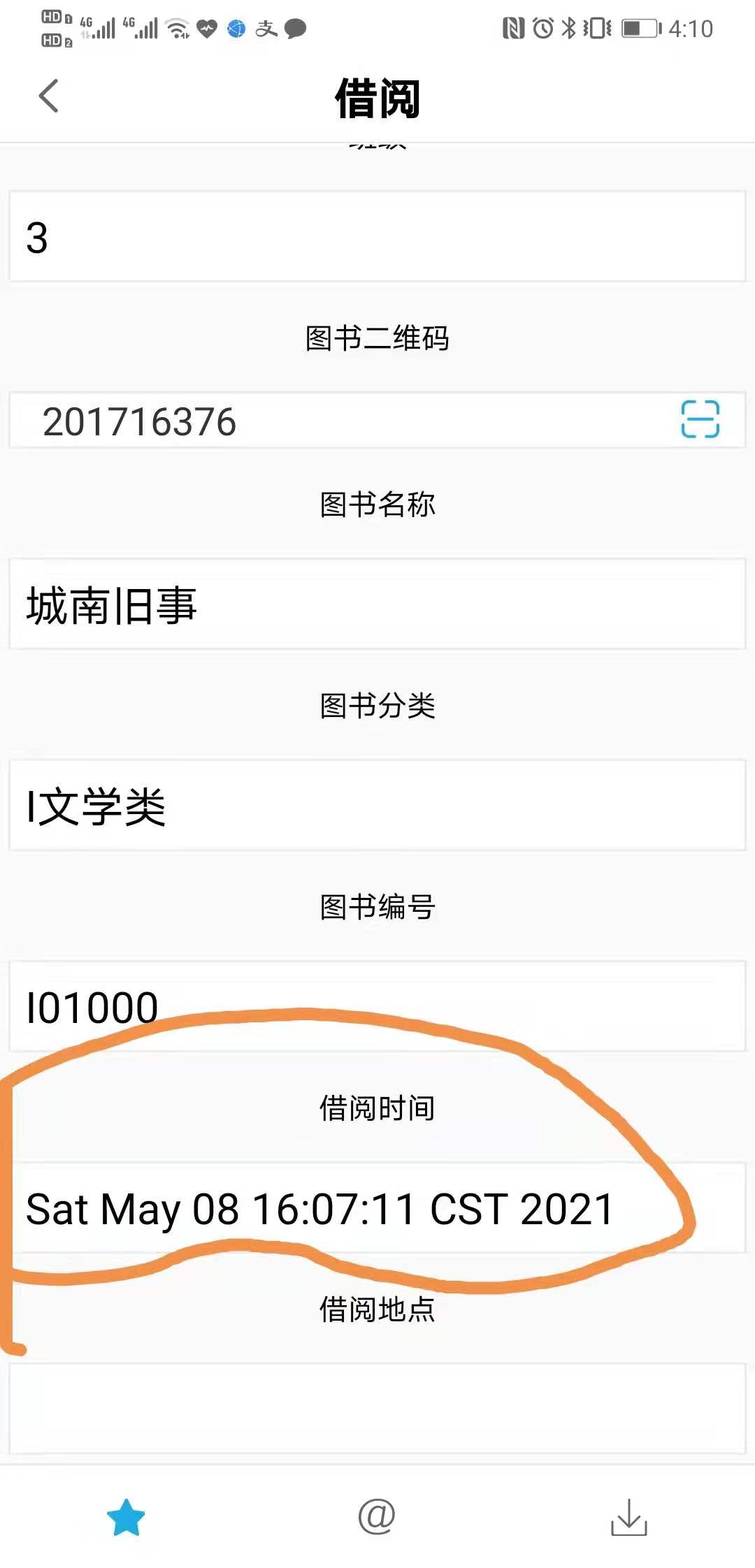755x1568 pixels.
Task: Tap the QR scan icon in 图书二维码 field
Action: [700, 419]
